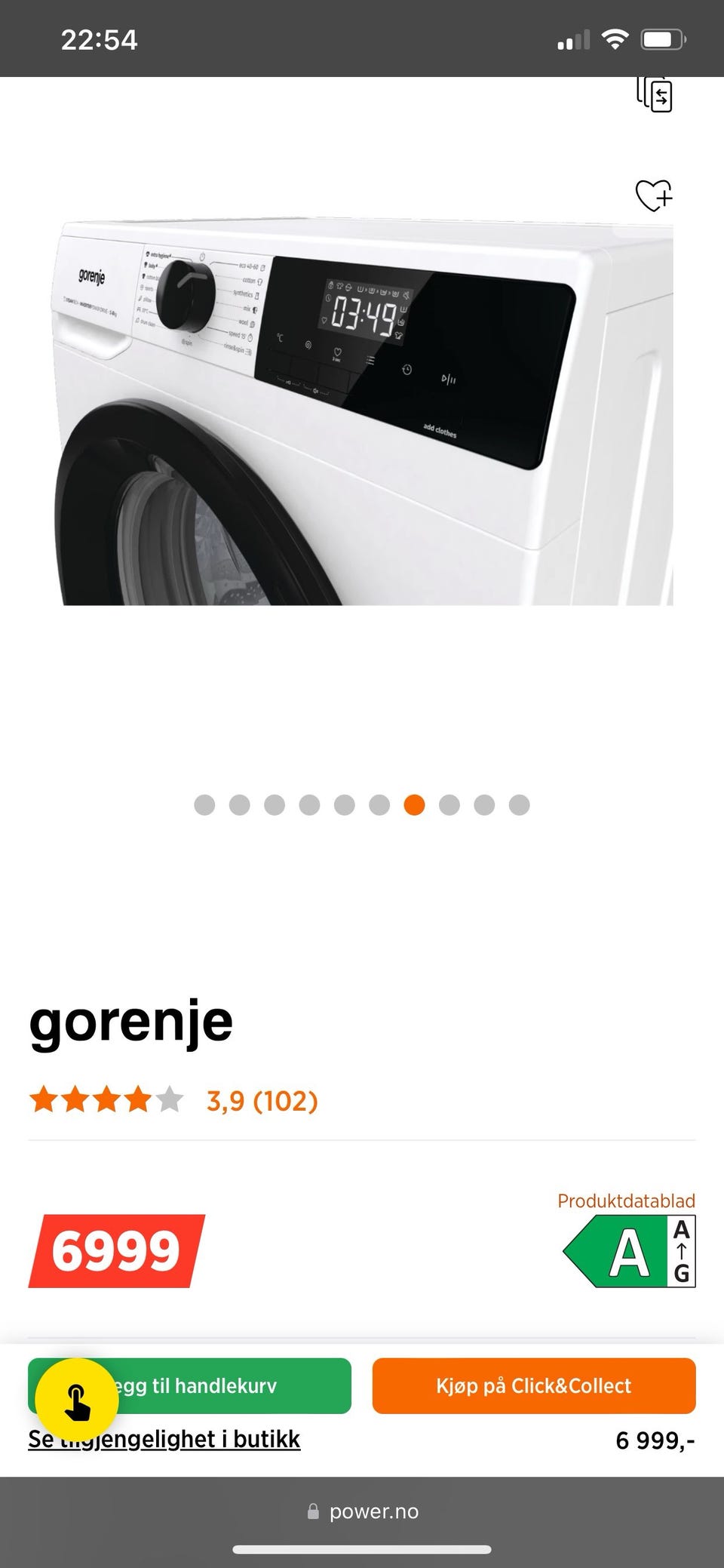Tap the clock showing 22:54

coord(99,40)
